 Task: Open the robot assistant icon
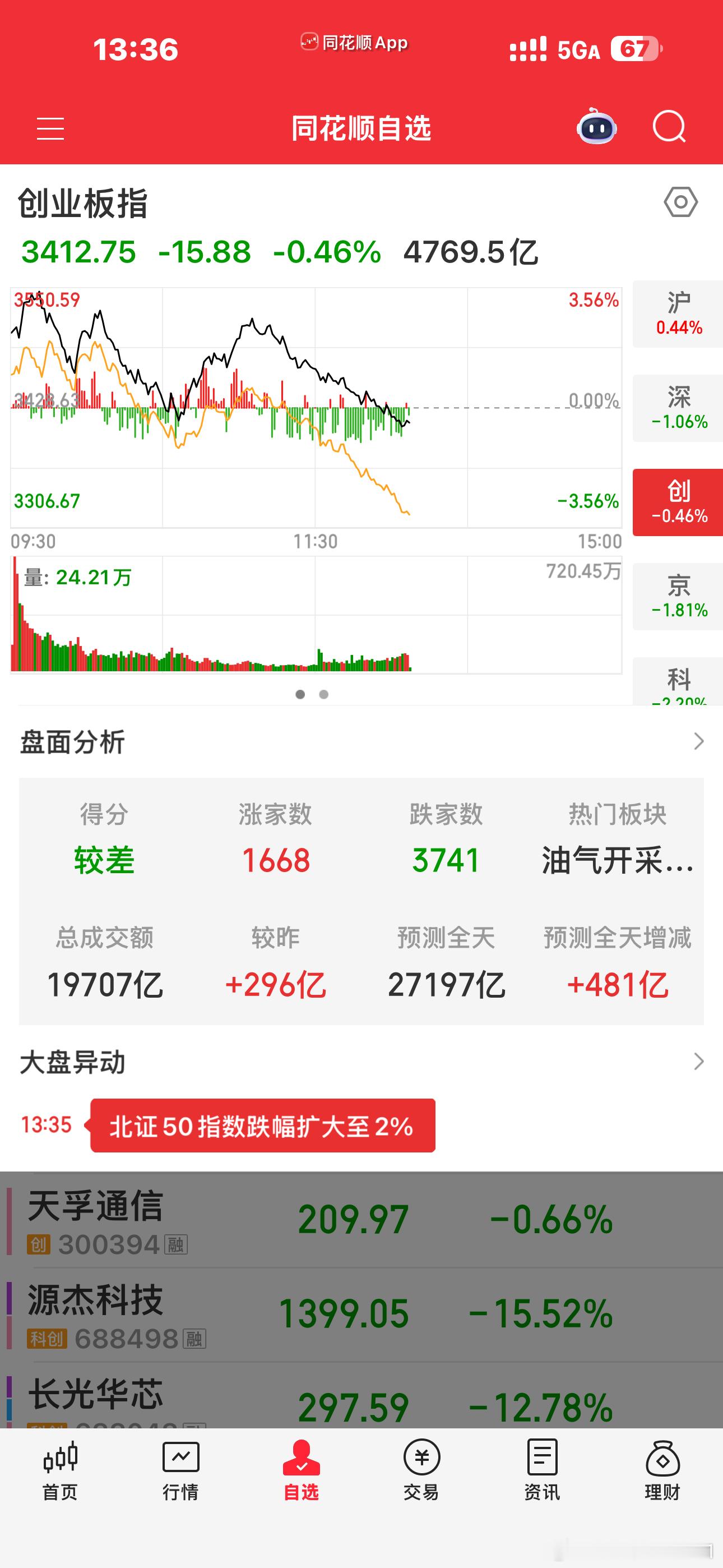[x=596, y=127]
